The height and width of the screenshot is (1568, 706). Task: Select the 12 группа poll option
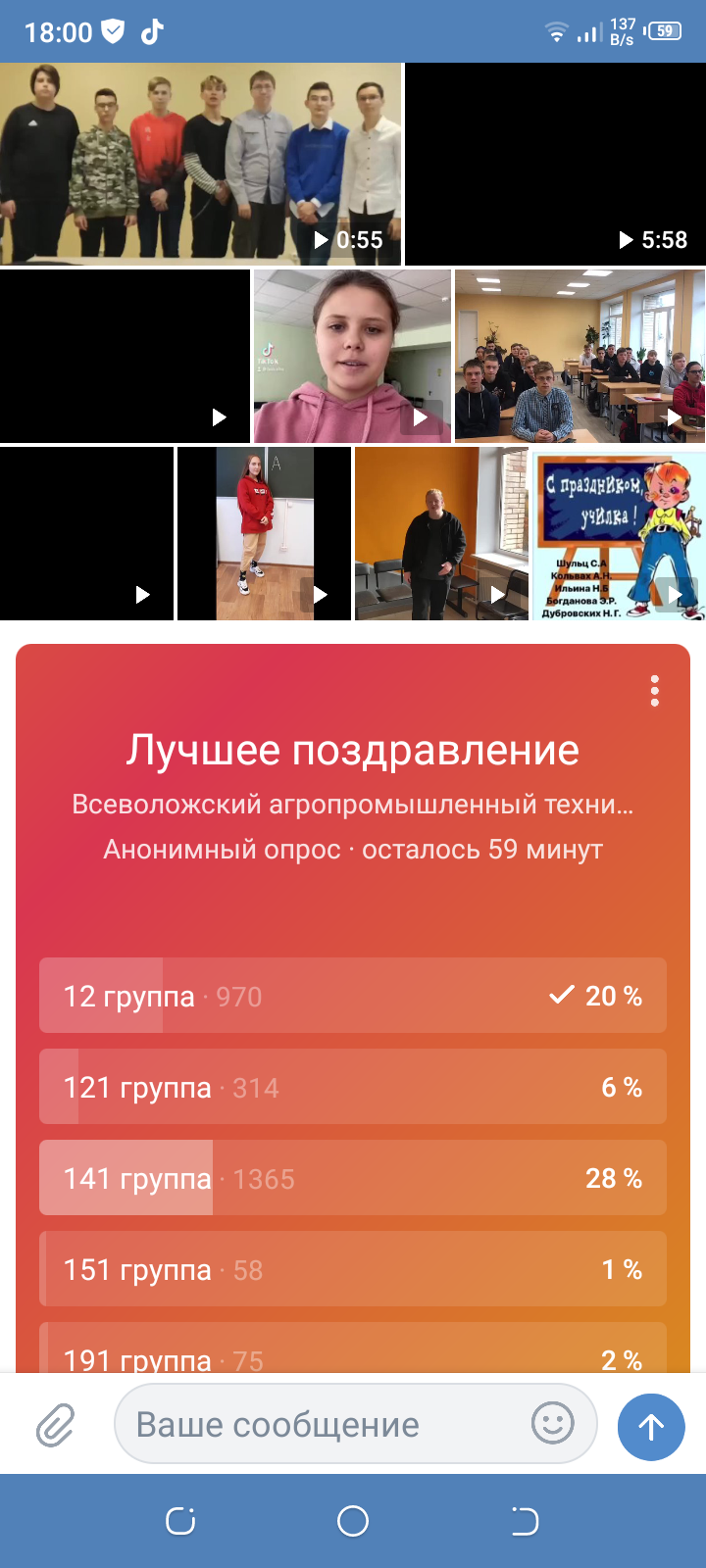pyautogui.click(x=353, y=996)
